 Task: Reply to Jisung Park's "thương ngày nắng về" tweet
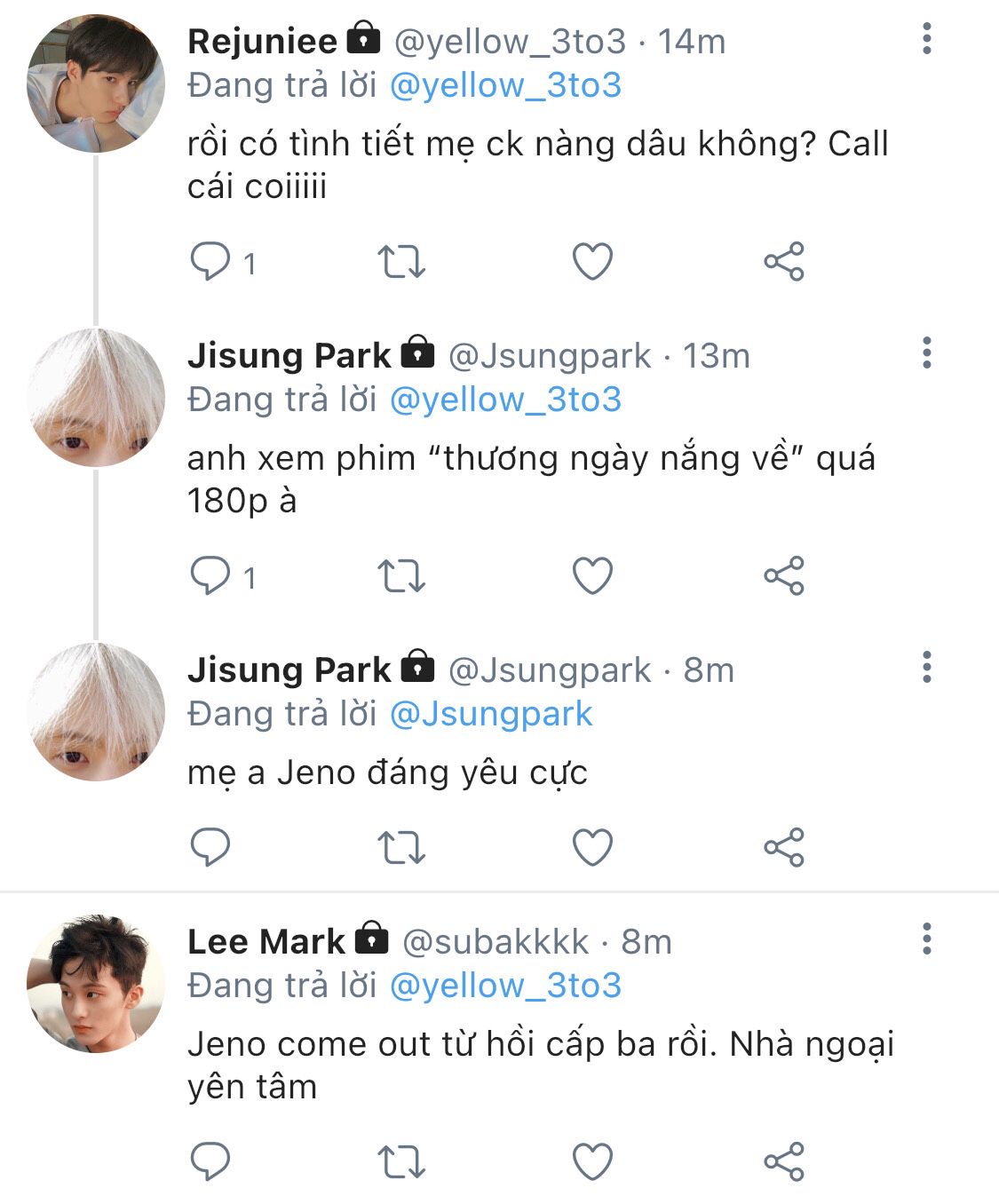pos(210,576)
